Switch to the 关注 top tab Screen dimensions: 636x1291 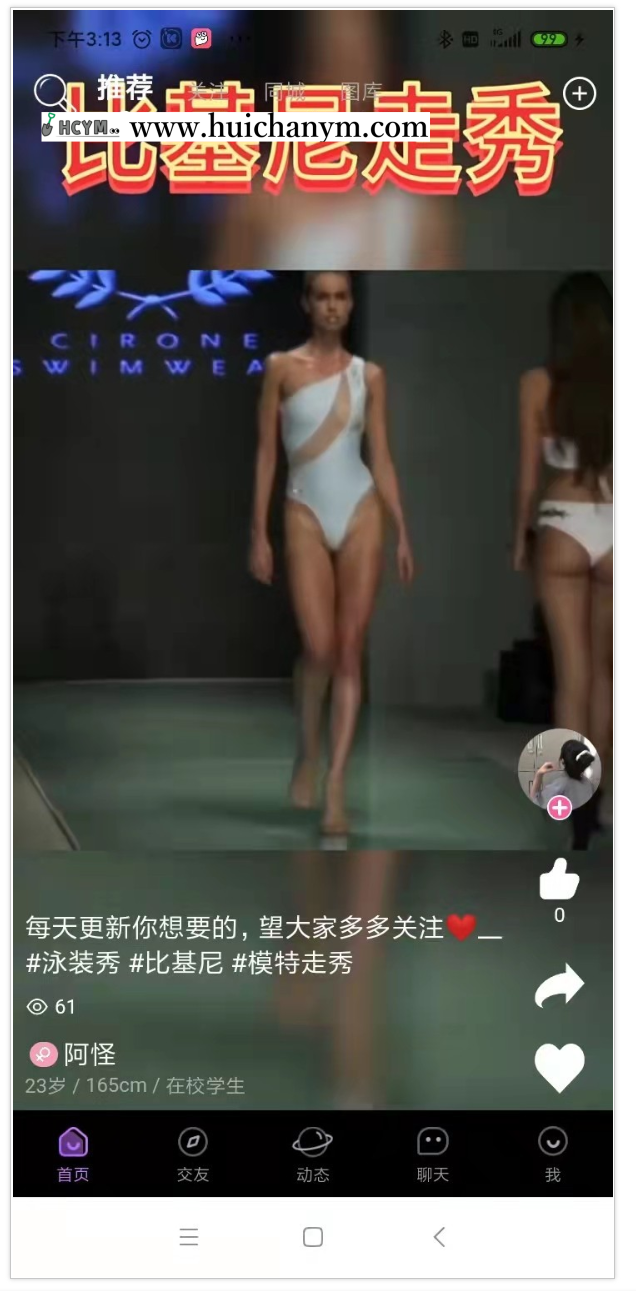coord(207,92)
